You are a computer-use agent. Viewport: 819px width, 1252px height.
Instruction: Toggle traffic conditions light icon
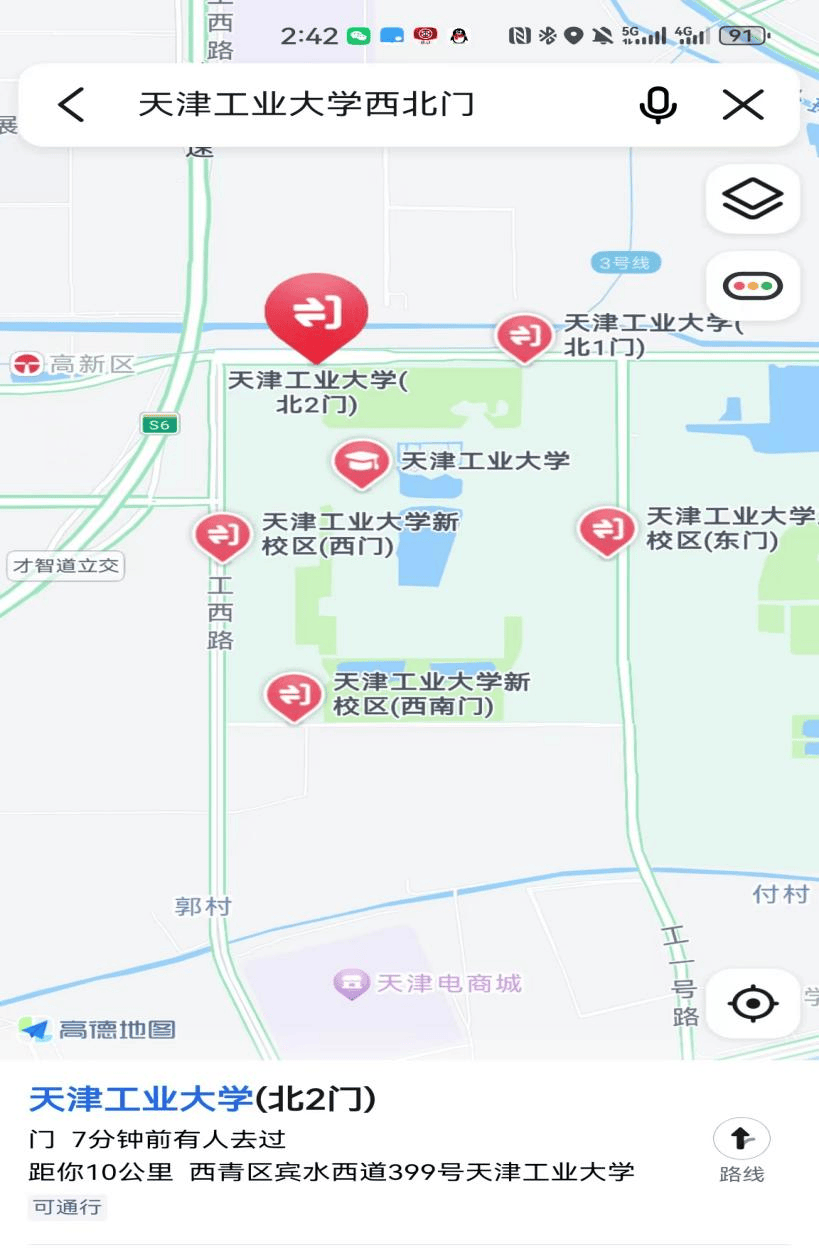coord(753,286)
